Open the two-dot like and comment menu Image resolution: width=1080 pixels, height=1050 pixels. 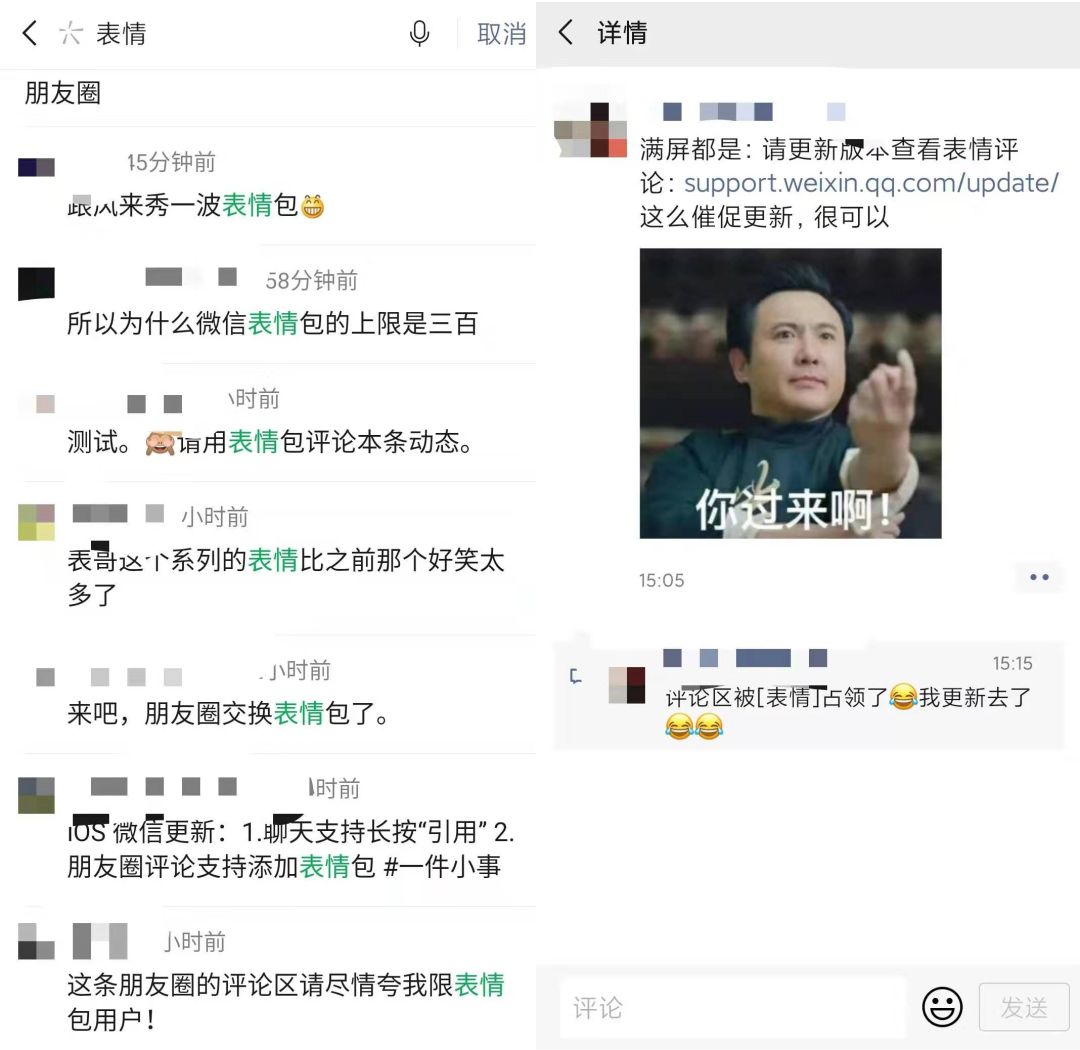tap(1039, 578)
